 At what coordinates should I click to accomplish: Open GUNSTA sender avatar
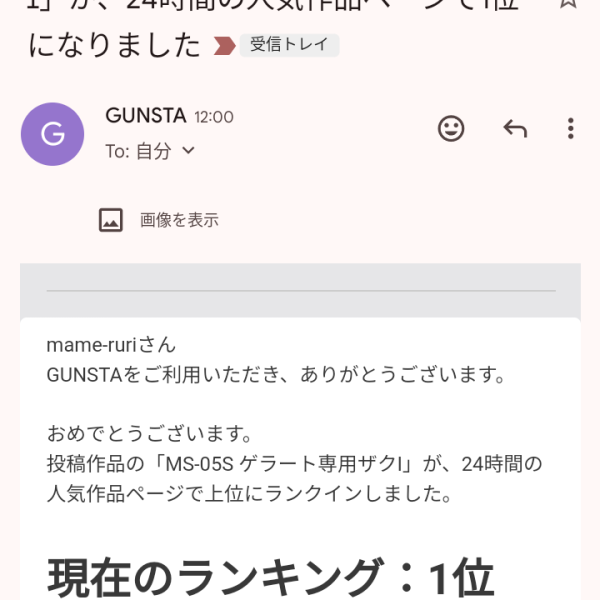52,134
